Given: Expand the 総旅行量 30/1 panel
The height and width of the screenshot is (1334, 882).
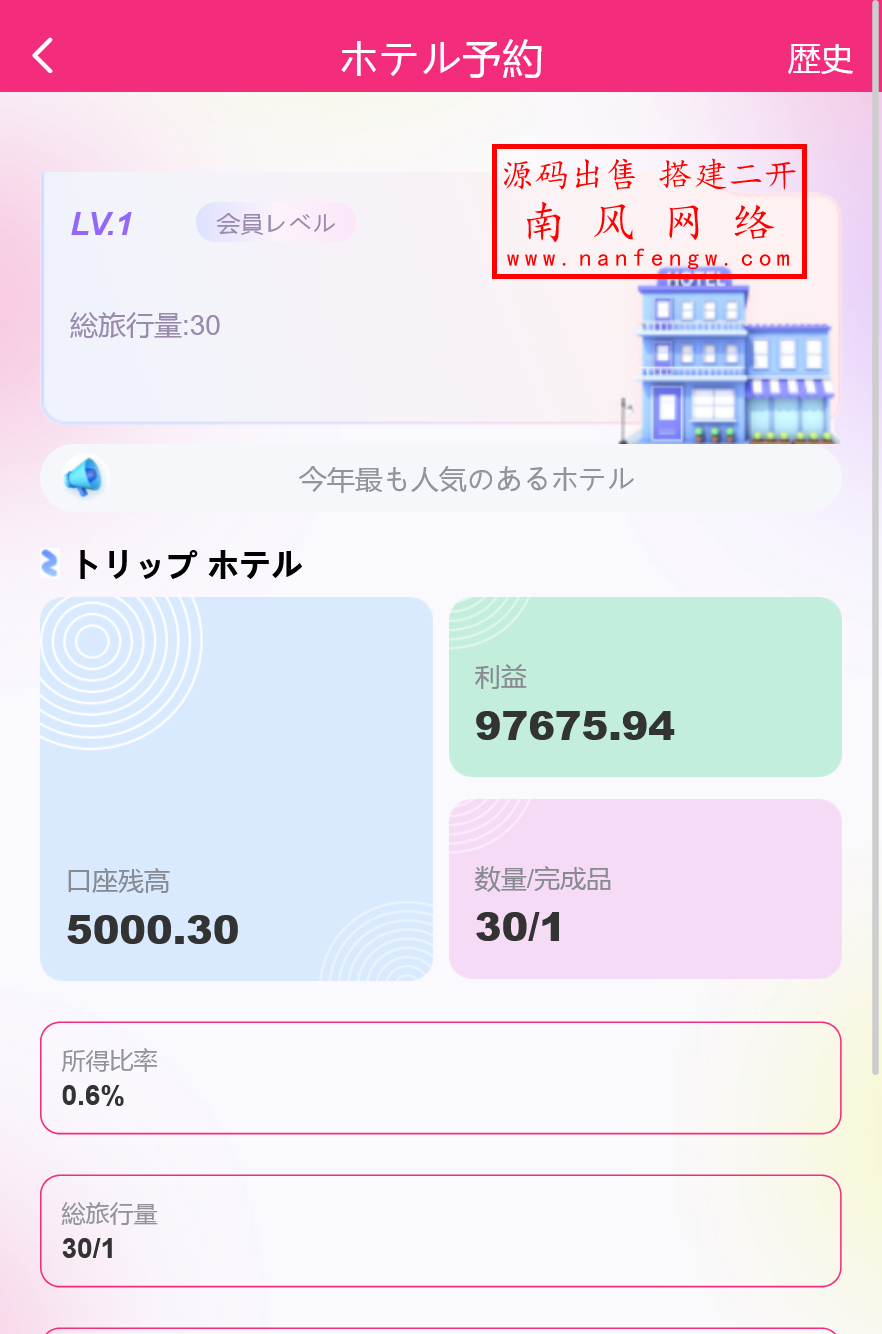Looking at the screenshot, I should tap(441, 1231).
